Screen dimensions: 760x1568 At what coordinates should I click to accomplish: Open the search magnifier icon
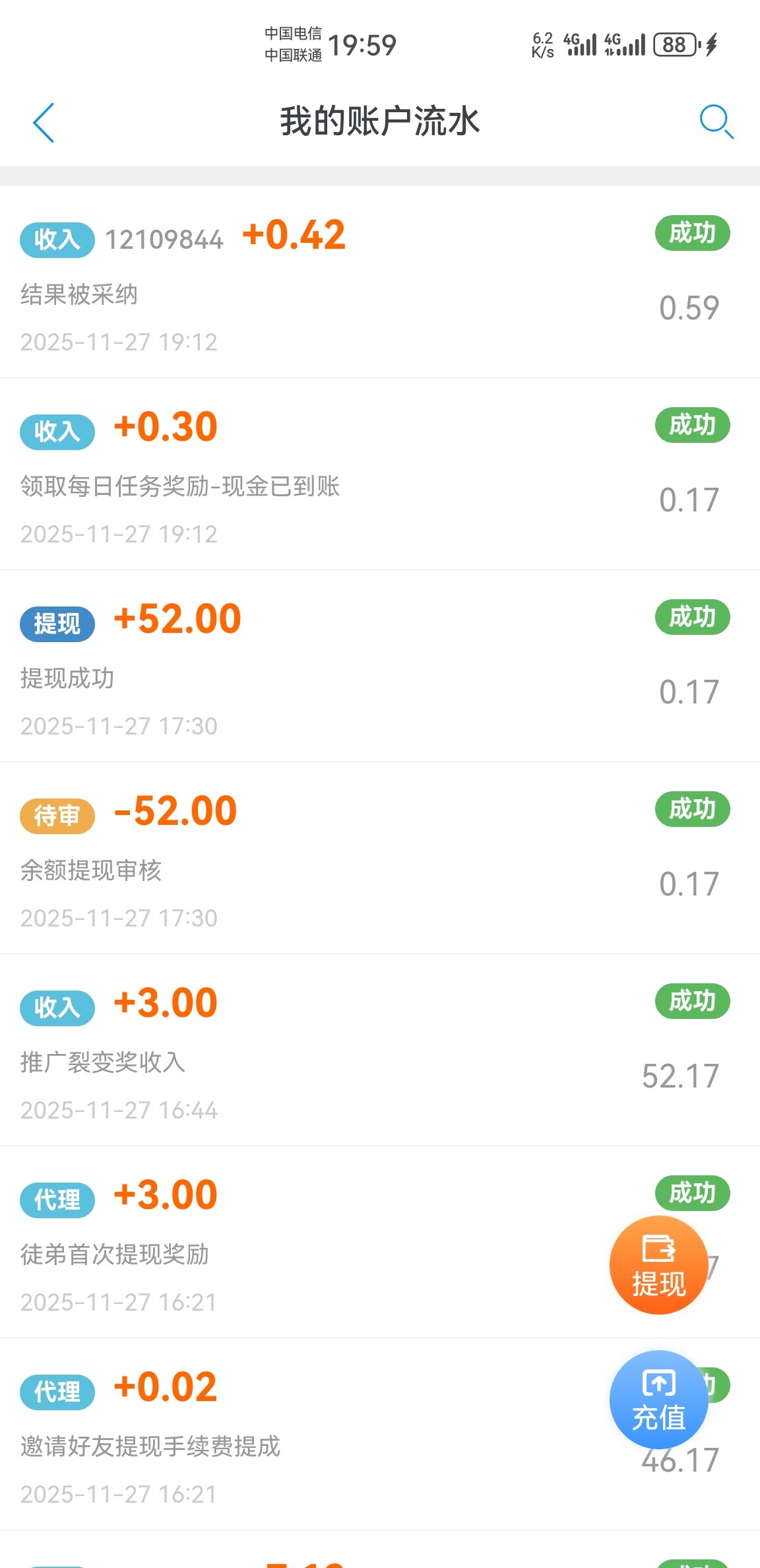click(716, 122)
